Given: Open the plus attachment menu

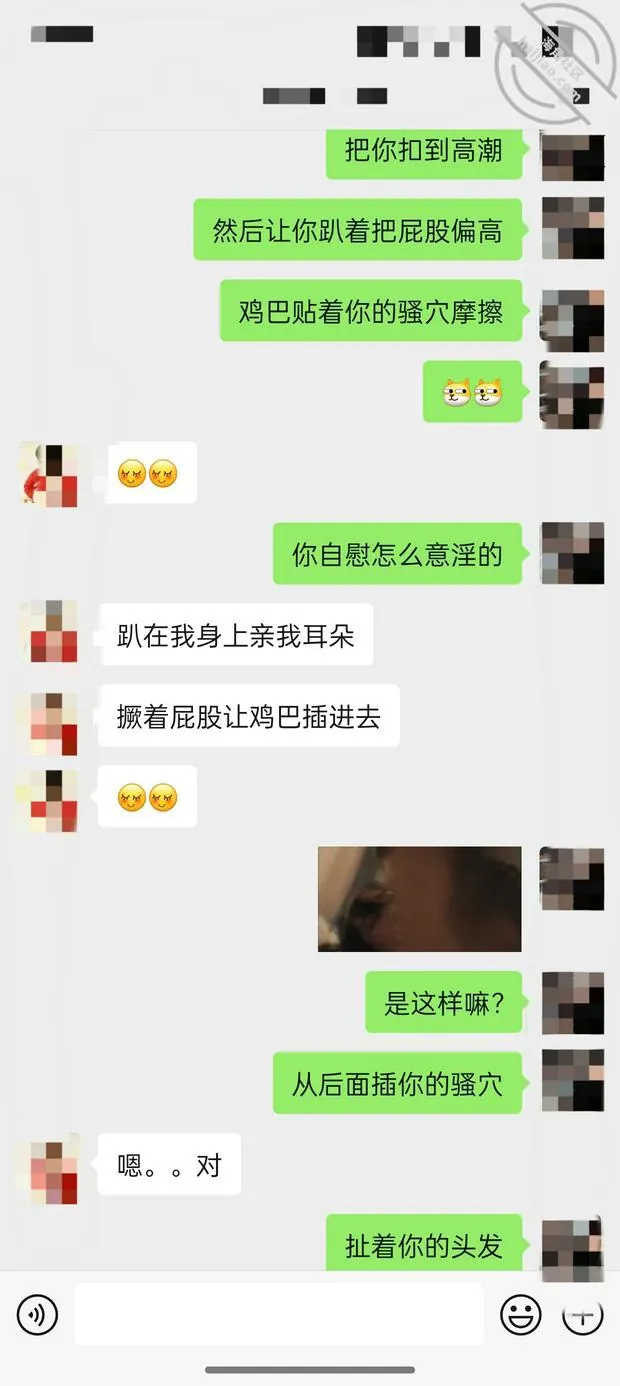Looking at the screenshot, I should pyautogui.click(x=583, y=1315).
